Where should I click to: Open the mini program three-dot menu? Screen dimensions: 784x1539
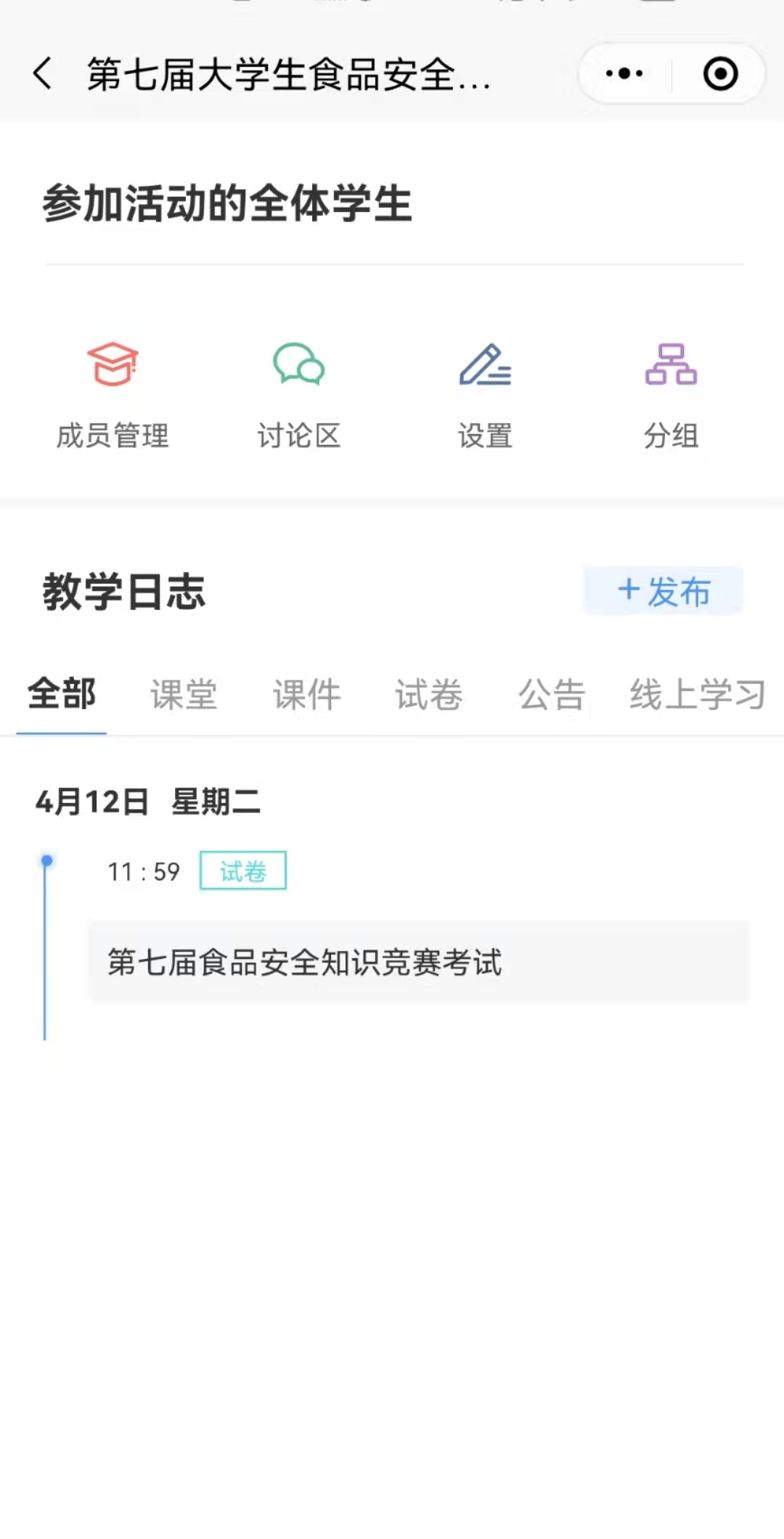click(624, 73)
